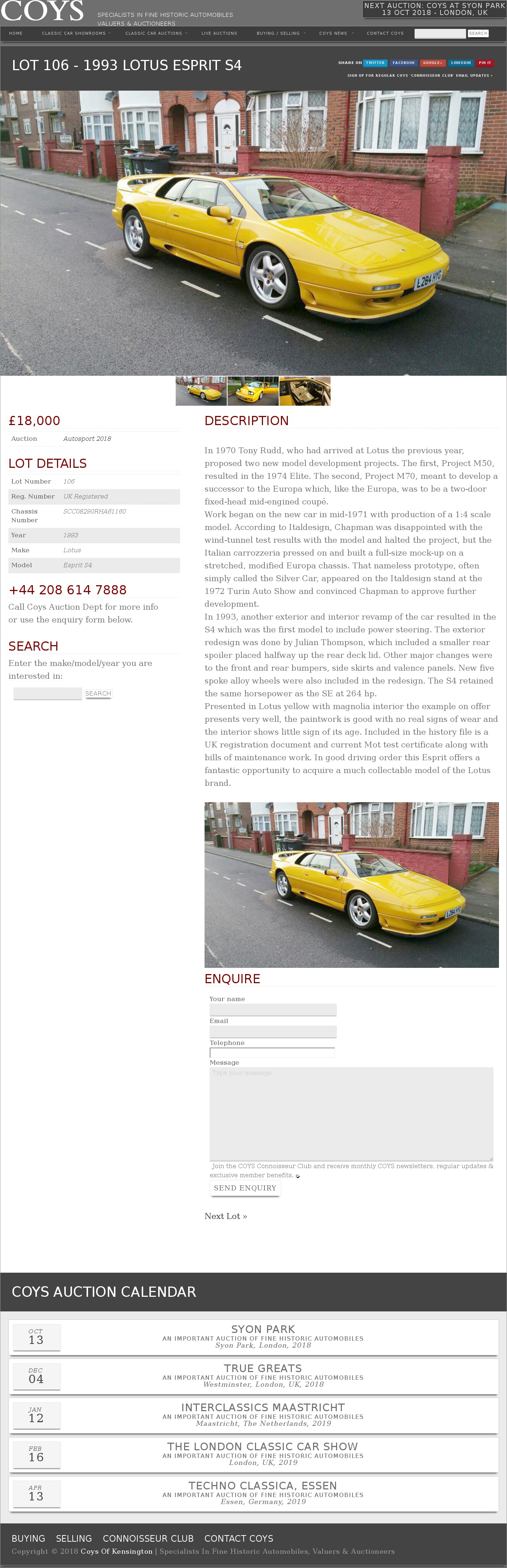This screenshot has height=1568, width=507.
Task: Select the interior photo thumbnail
Action: coord(304,391)
